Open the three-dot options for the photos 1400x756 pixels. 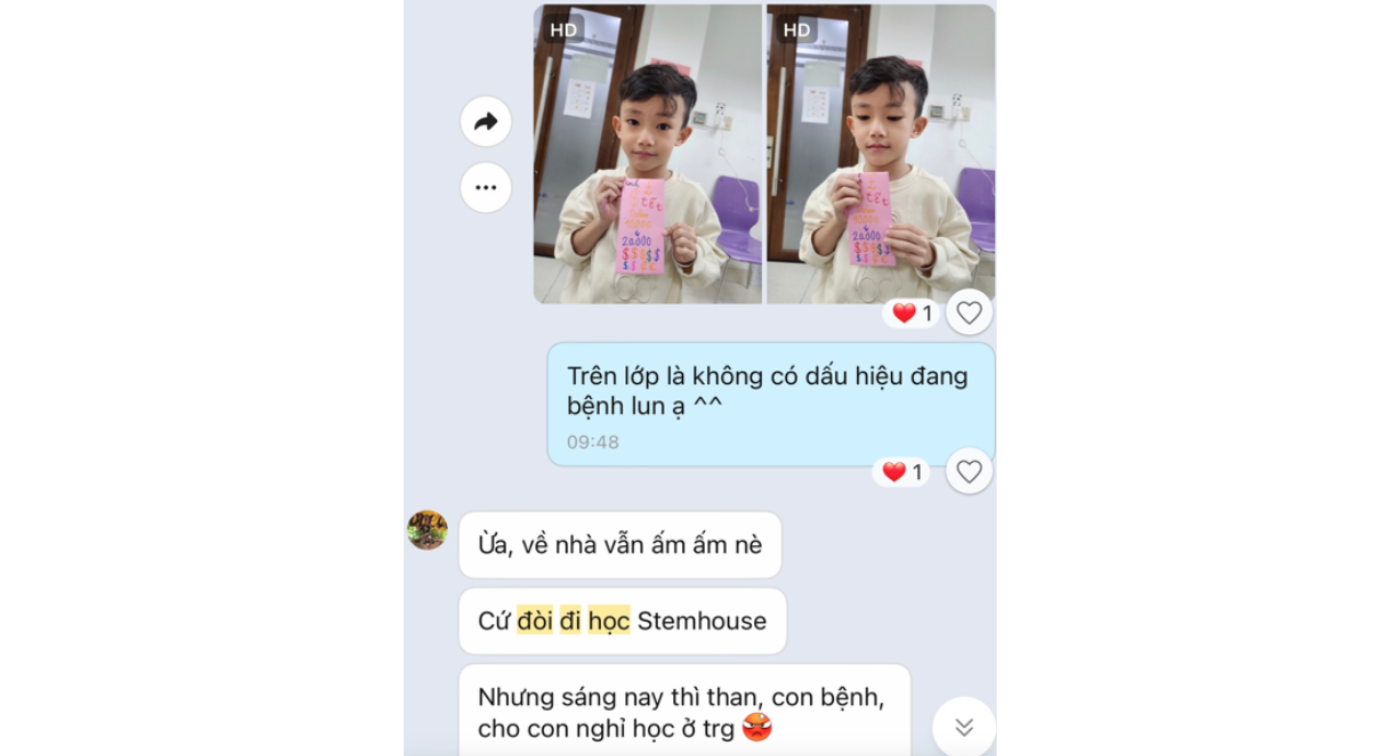[x=486, y=187]
